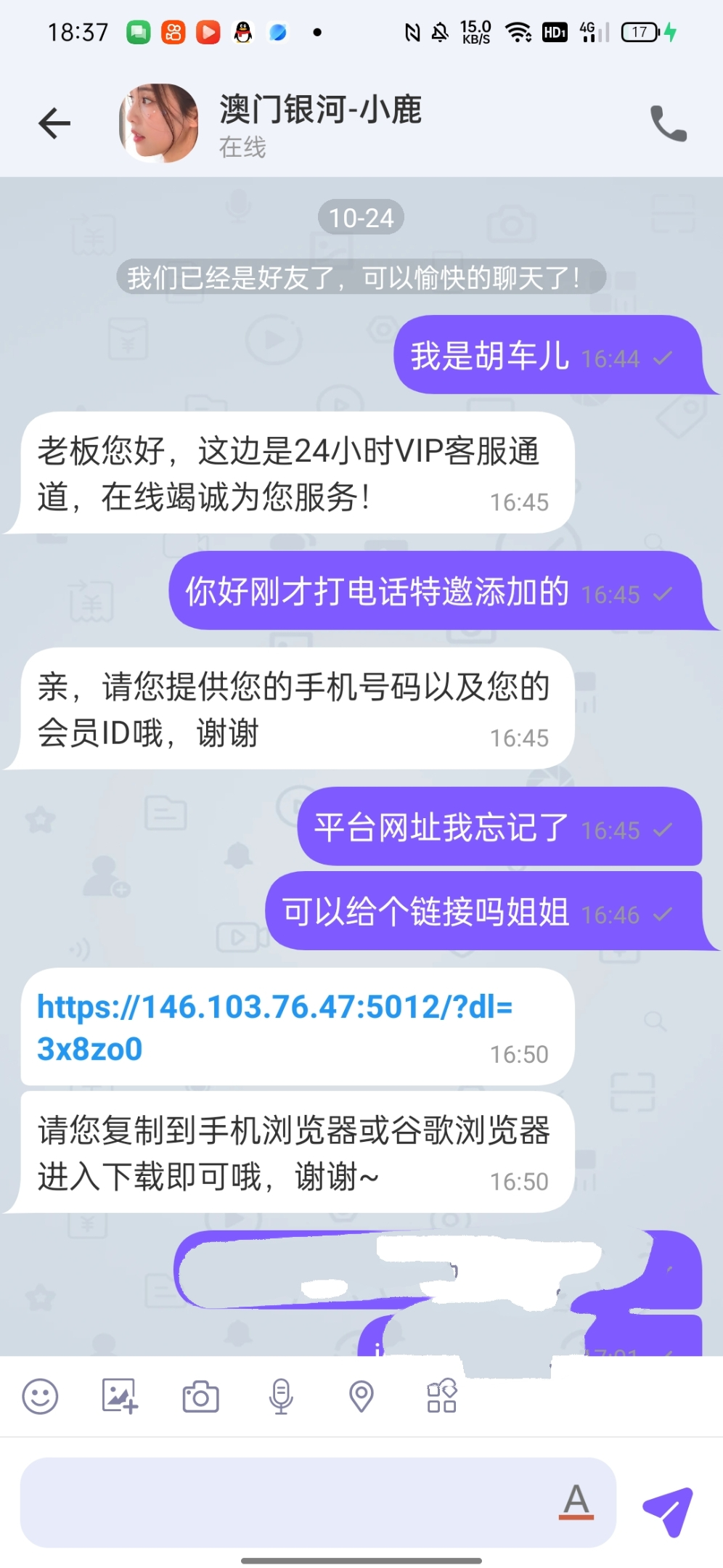Open more tools grid icon
This screenshot has width=723, height=1568.
click(441, 1396)
